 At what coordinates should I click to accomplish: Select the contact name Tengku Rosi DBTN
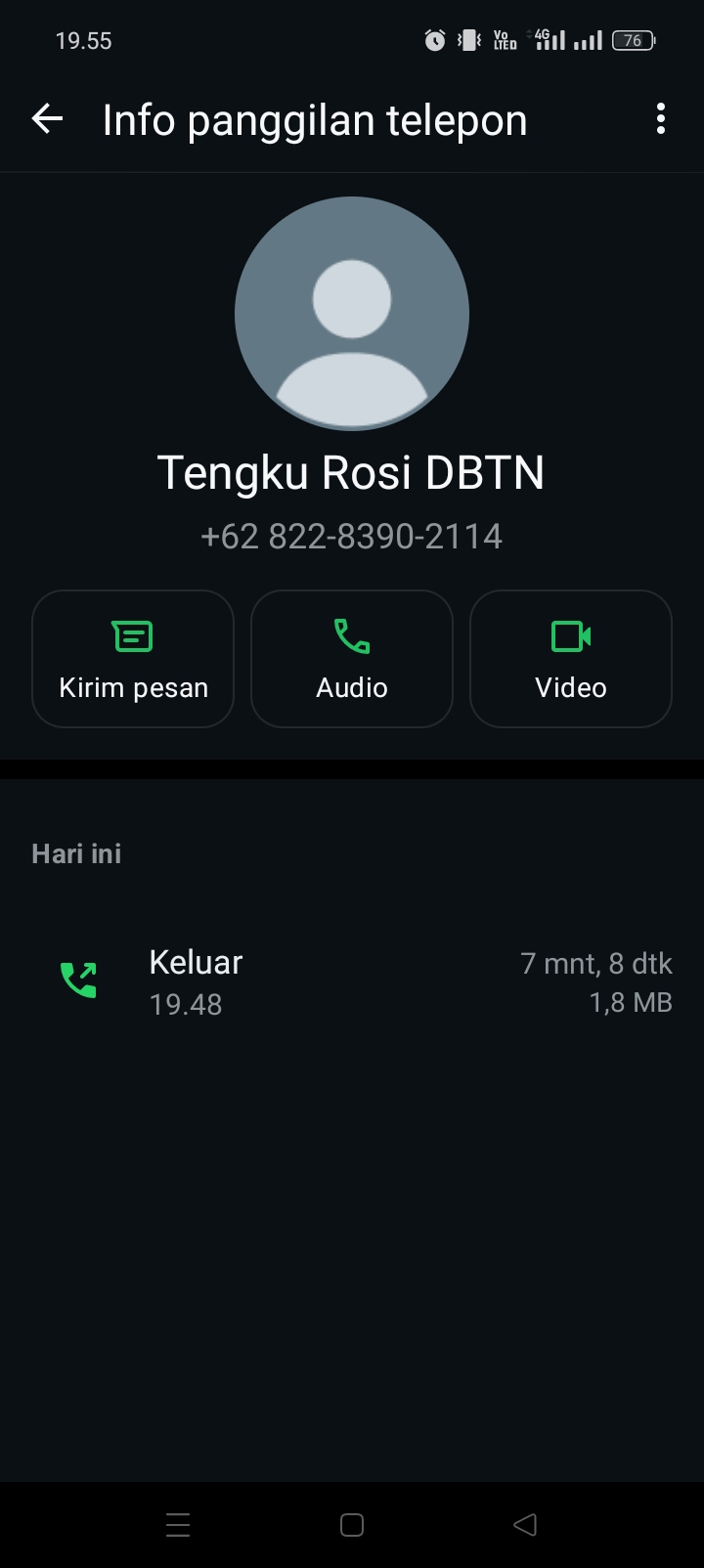[x=352, y=472]
